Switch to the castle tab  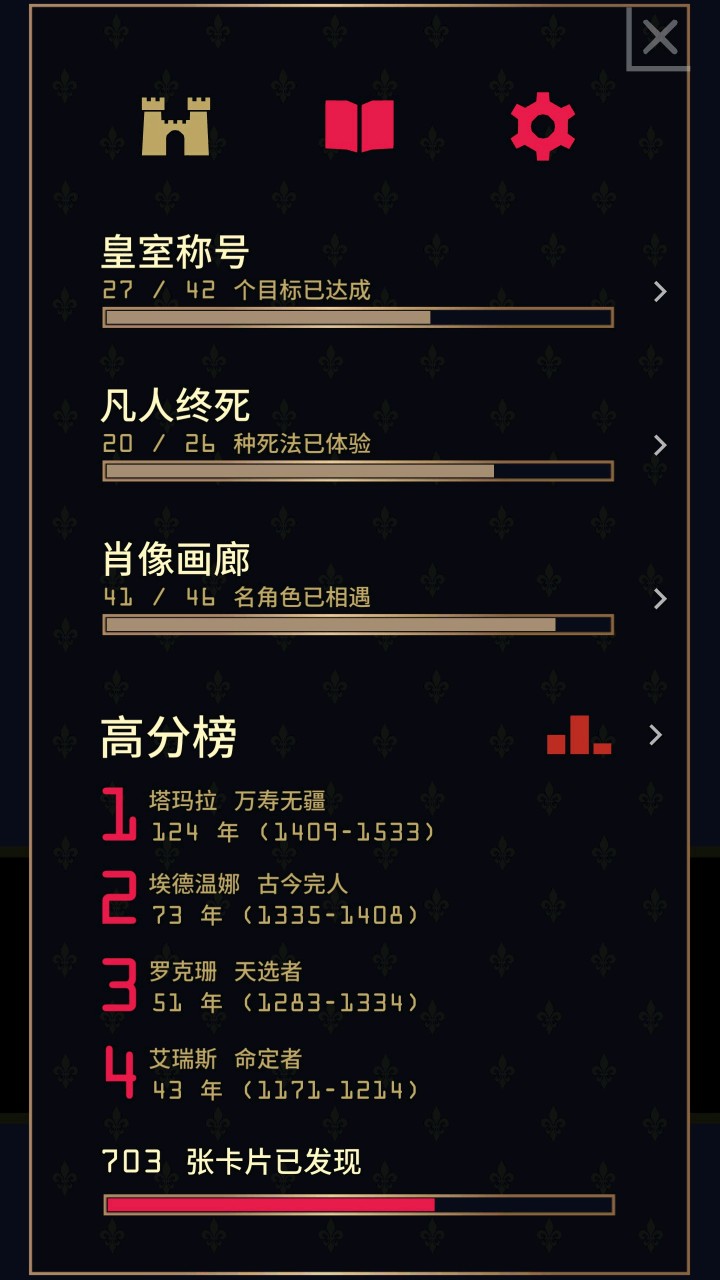pyautogui.click(x=176, y=127)
